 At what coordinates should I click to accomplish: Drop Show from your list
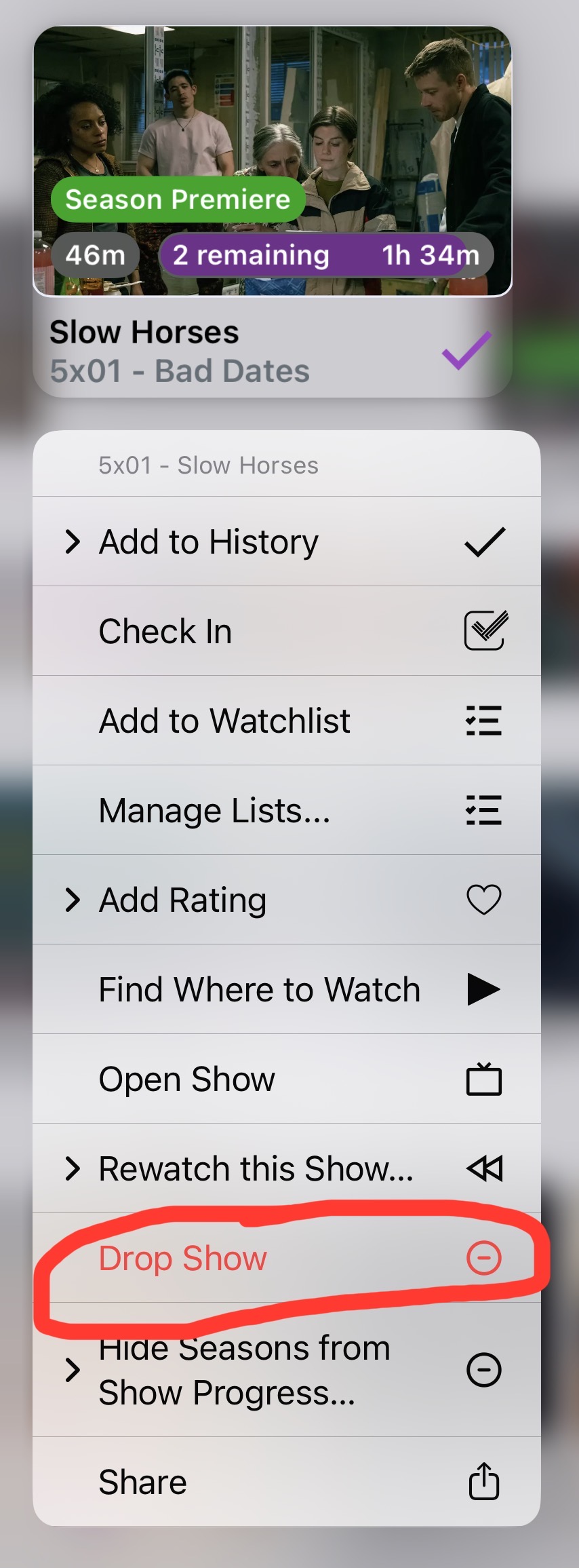coord(285,1258)
